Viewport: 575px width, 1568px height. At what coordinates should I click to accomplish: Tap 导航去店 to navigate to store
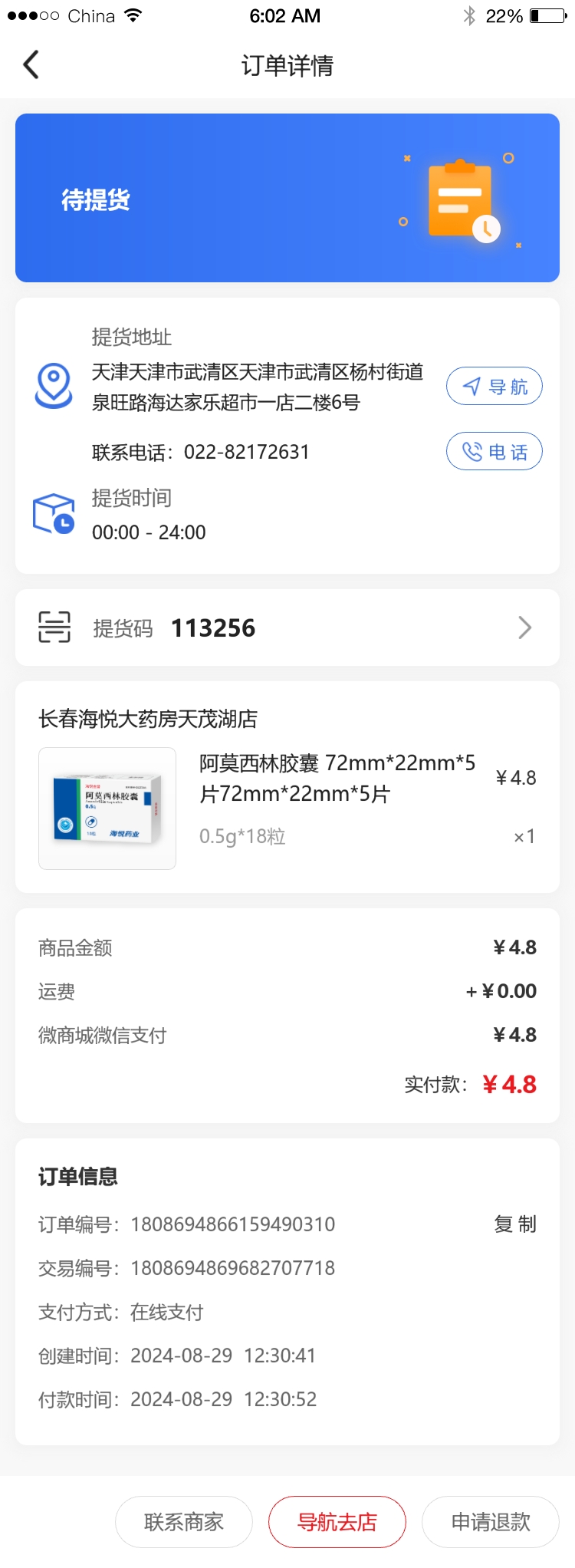337,1522
